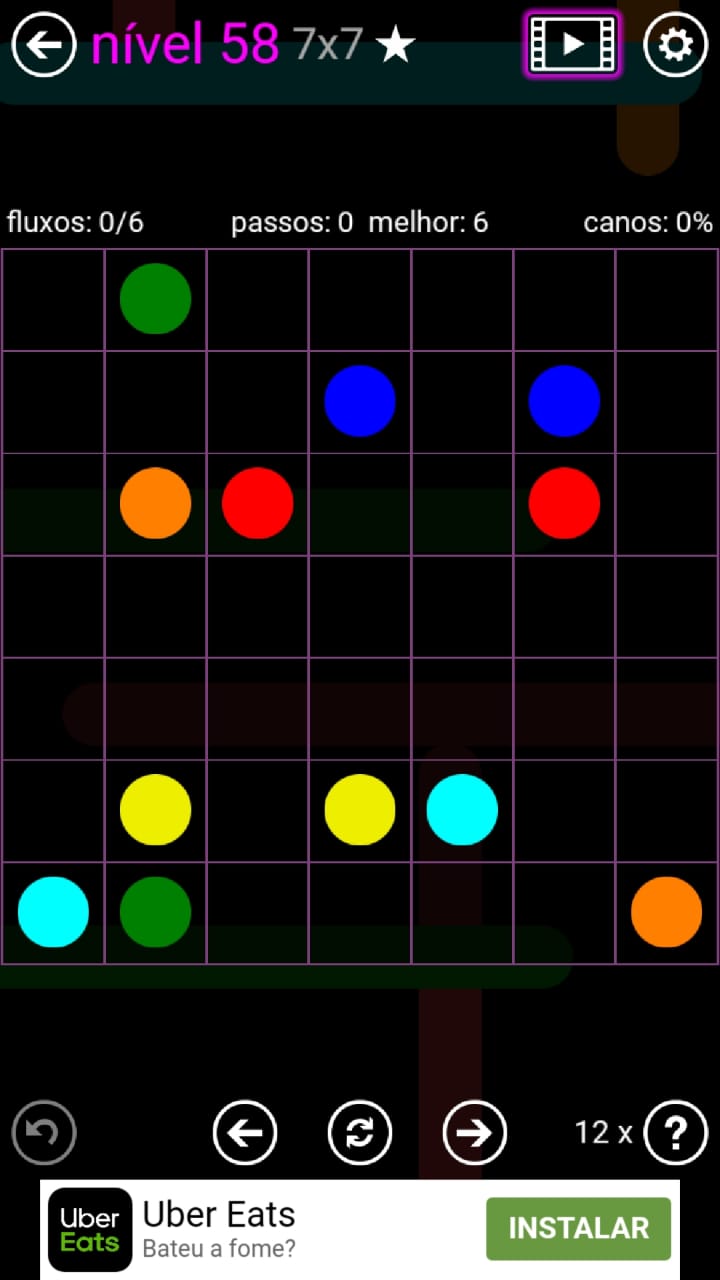The height and width of the screenshot is (1280, 720).
Task: Undo the last move
Action: point(44,1133)
